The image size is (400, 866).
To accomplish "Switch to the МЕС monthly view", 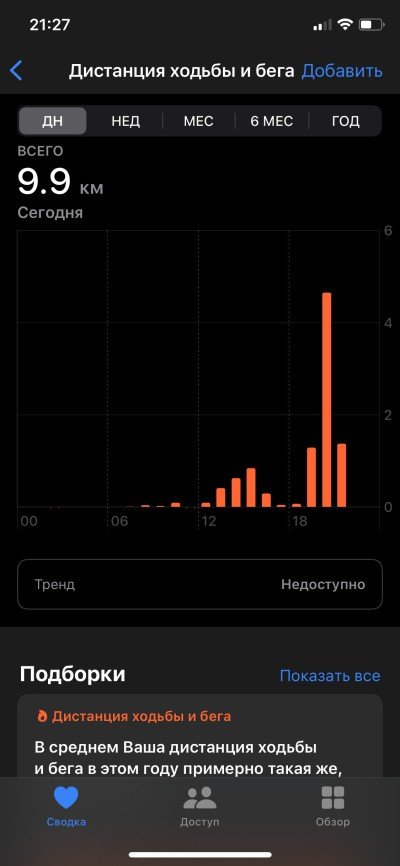I will [198, 121].
